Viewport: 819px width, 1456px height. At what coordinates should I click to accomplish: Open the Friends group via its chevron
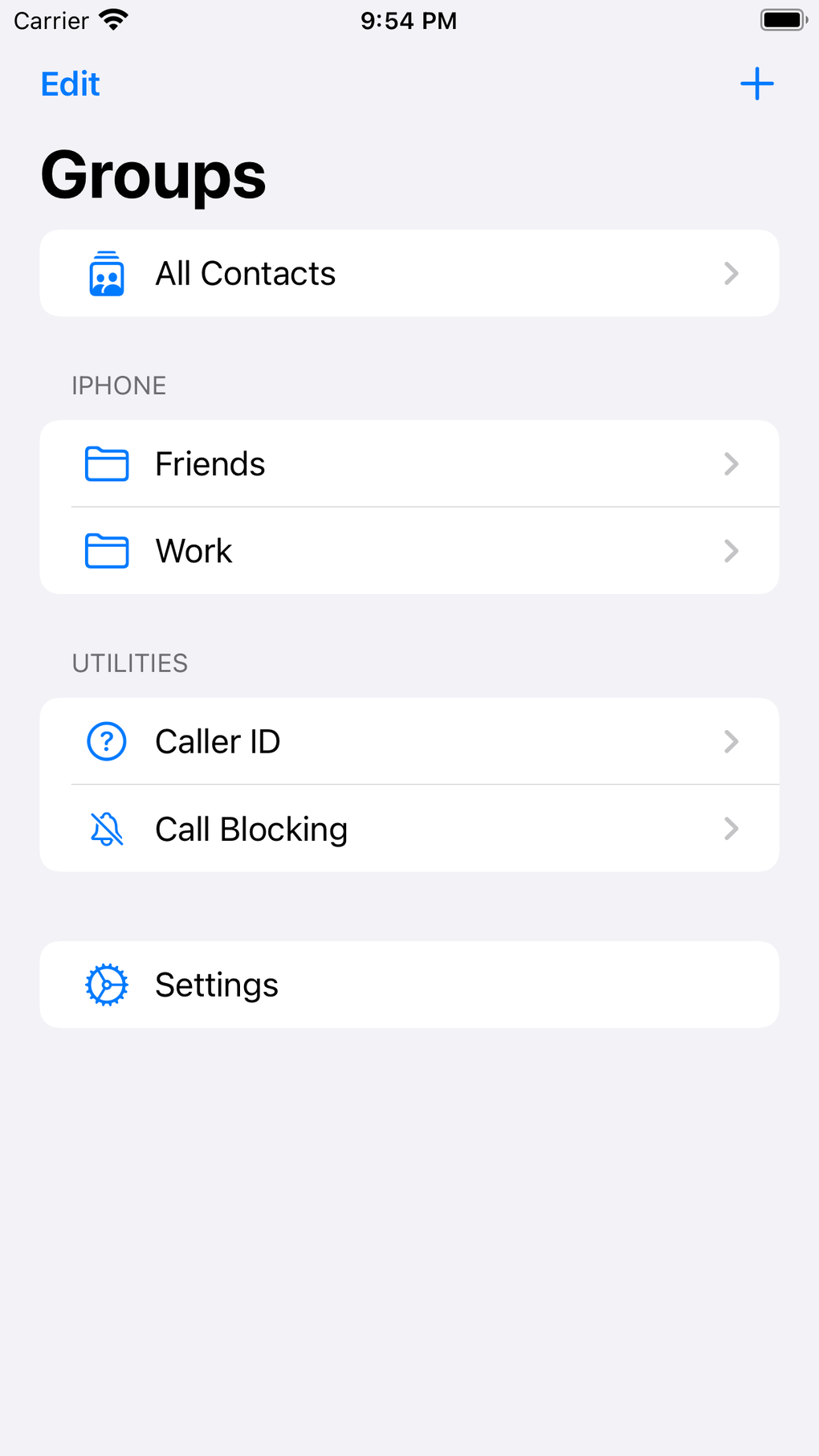pyautogui.click(x=731, y=463)
